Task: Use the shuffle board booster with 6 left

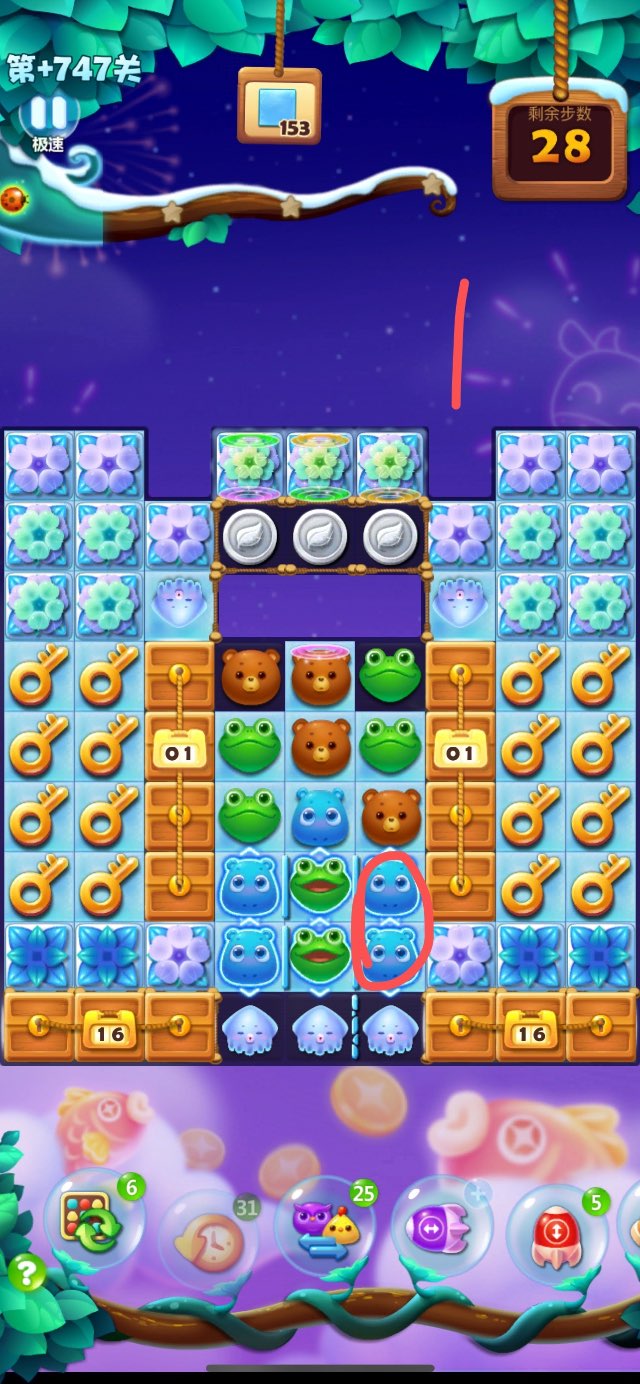Action: coord(94,1219)
